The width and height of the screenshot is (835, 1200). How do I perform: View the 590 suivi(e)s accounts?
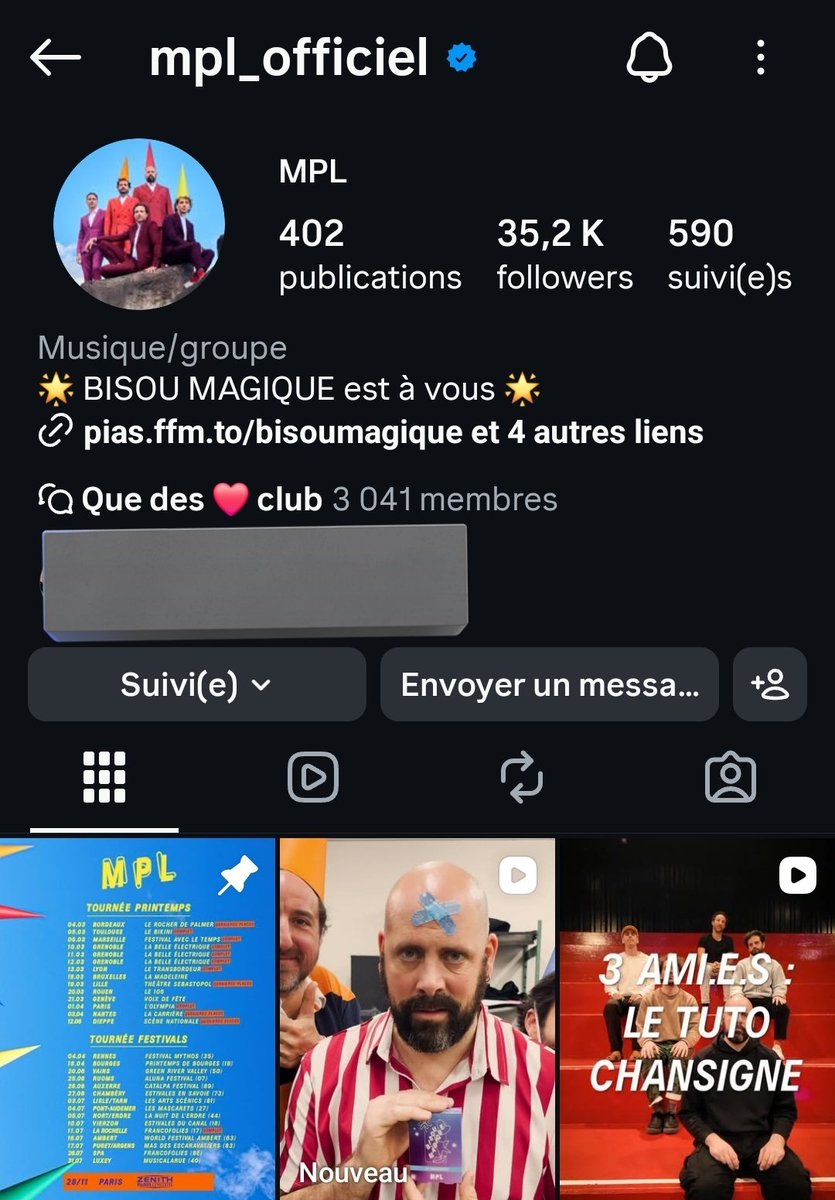coord(729,254)
